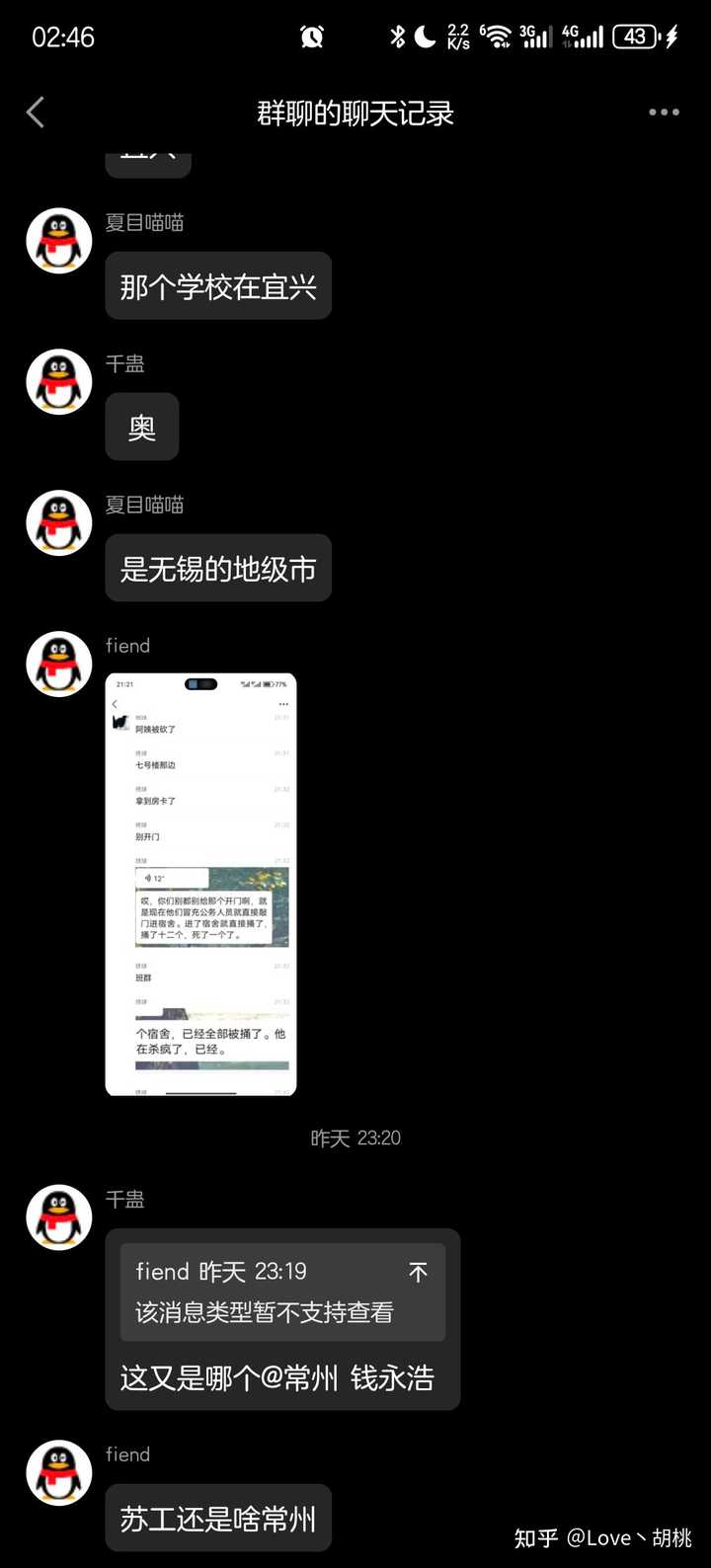Open the three-dot more options menu
711x1568 pixels.
(664, 113)
